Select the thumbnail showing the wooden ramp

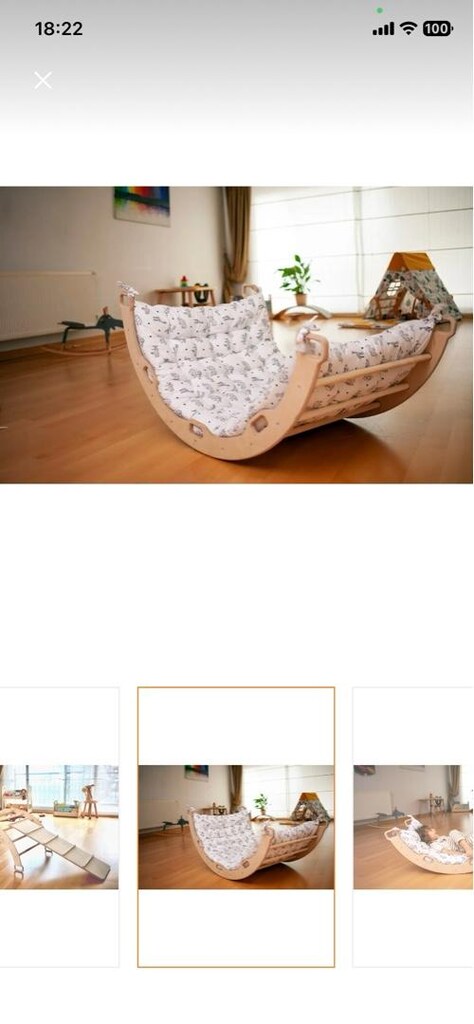[59, 827]
